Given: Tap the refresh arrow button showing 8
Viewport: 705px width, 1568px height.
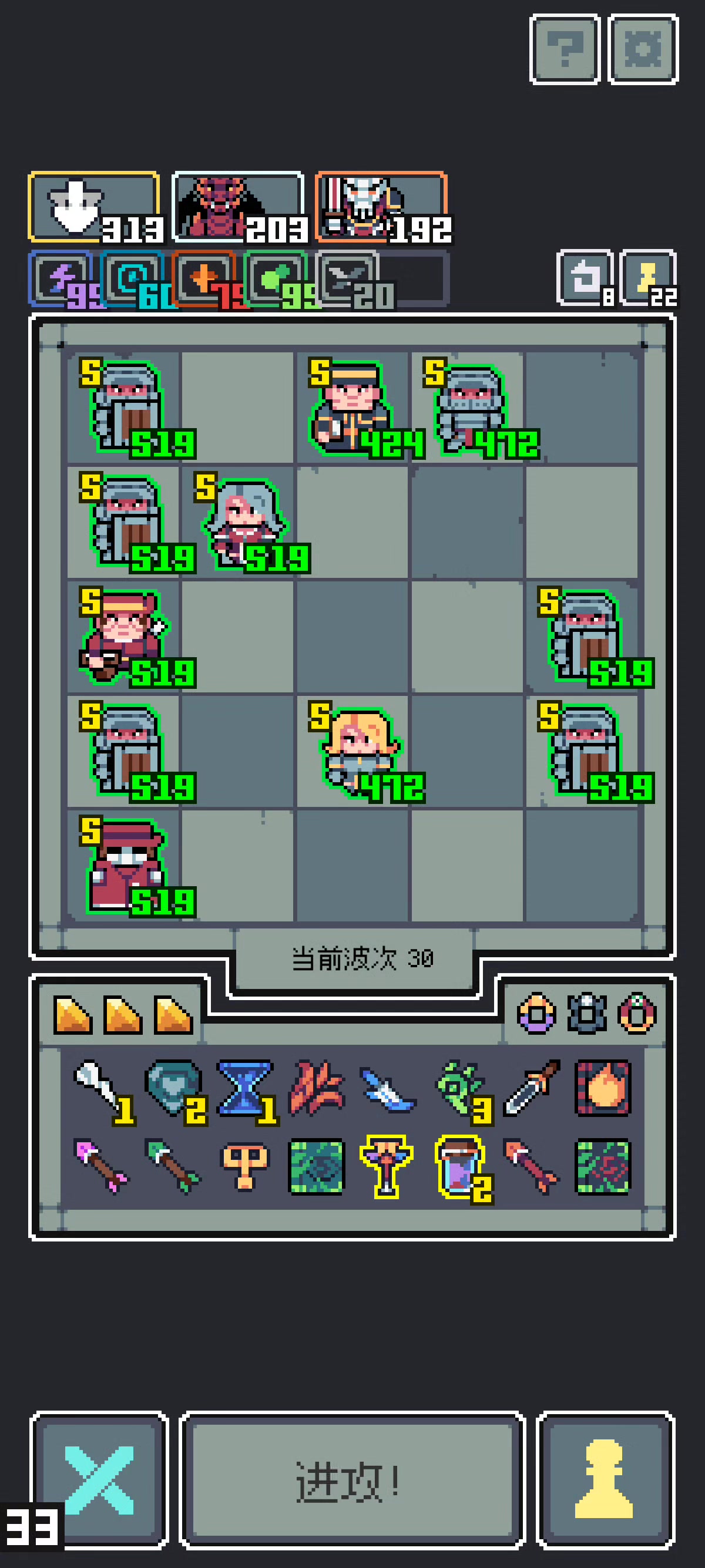Looking at the screenshot, I should [x=585, y=278].
